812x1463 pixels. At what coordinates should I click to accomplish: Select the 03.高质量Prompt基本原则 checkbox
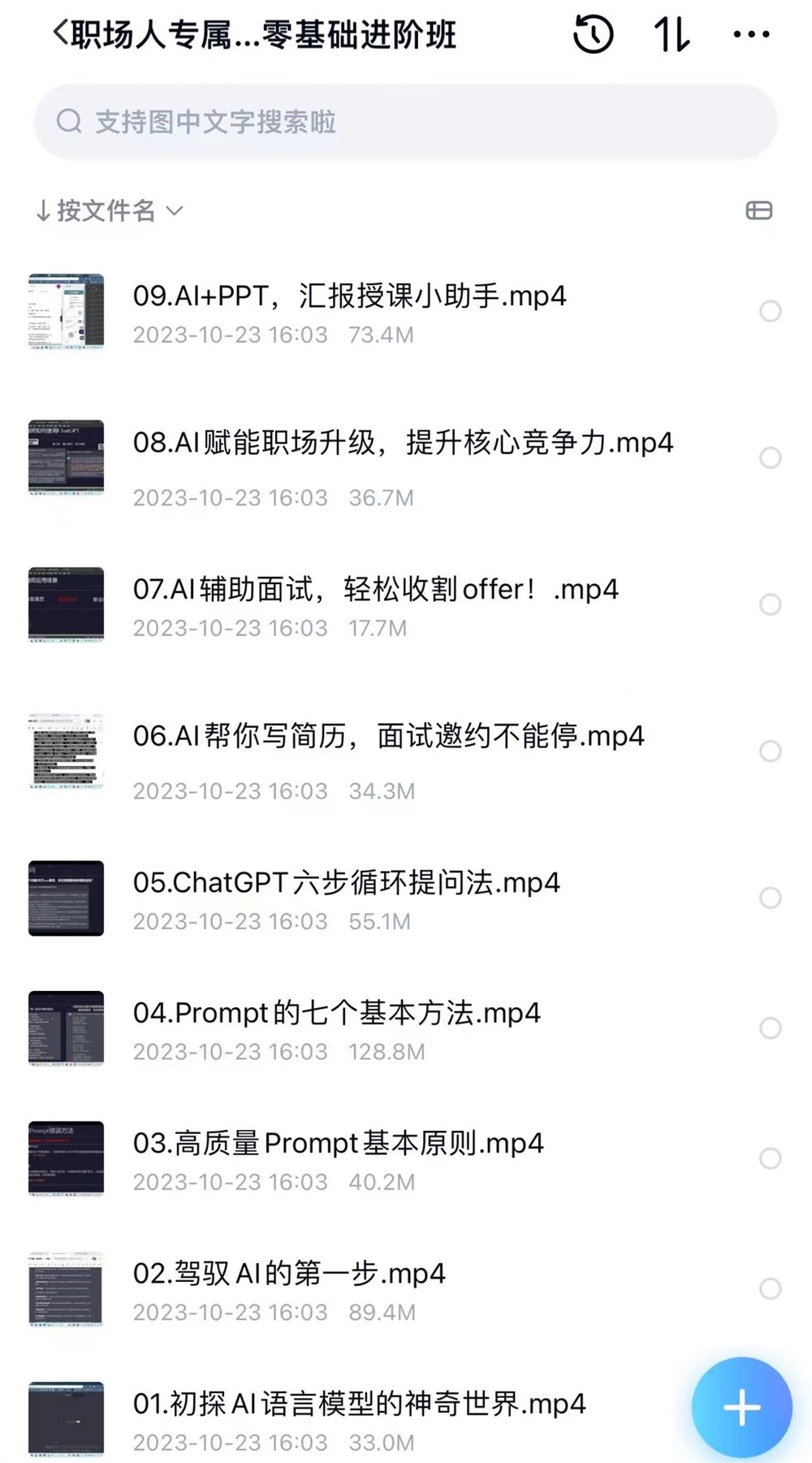coord(770,1158)
